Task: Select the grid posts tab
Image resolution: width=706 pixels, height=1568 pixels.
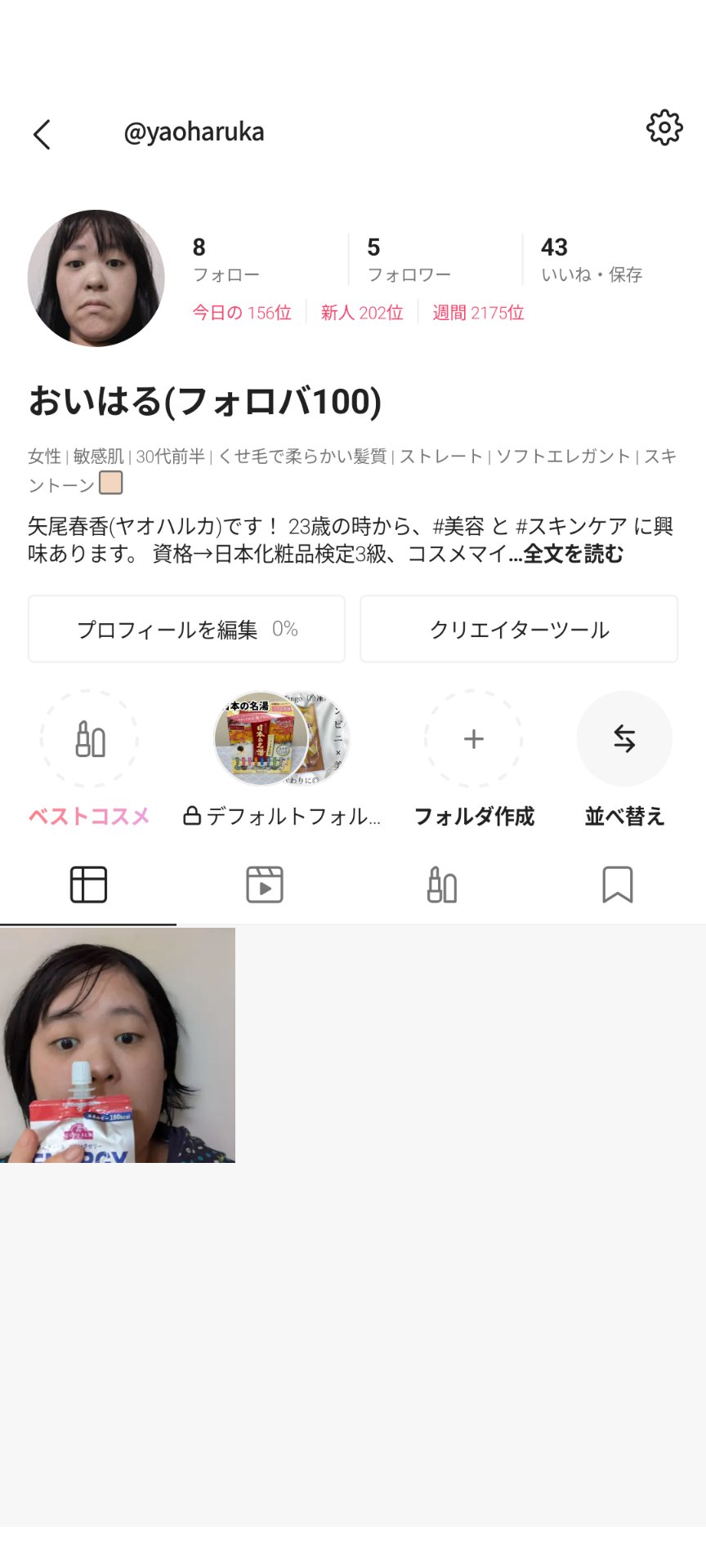Action: click(88, 883)
